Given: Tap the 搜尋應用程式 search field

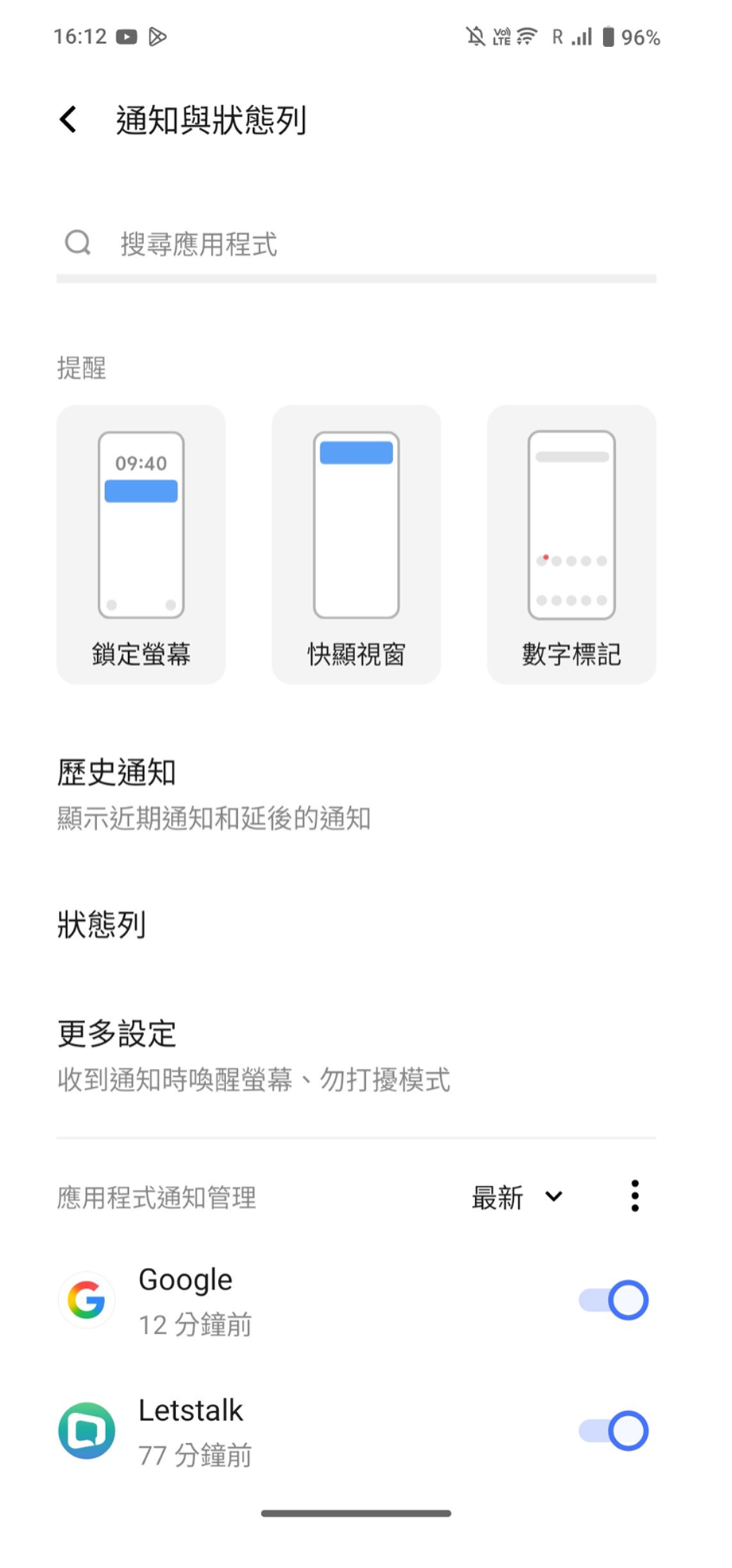Looking at the screenshot, I should (x=356, y=244).
